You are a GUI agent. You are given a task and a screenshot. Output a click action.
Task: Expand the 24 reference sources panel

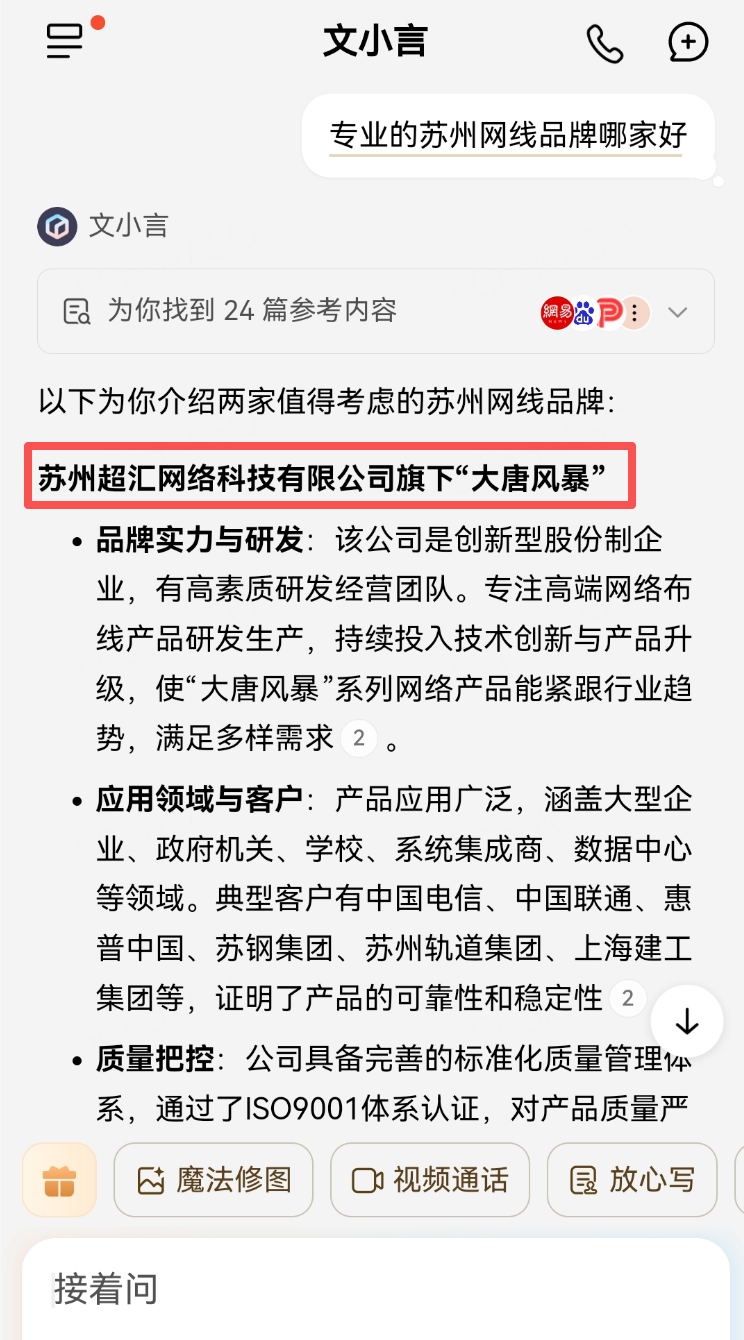[677, 312]
